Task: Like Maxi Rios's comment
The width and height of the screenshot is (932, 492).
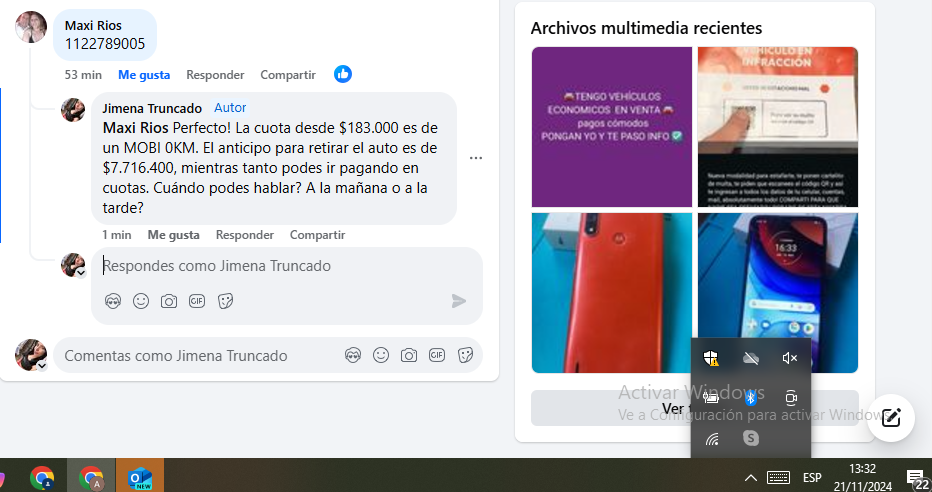Action: coord(144,75)
